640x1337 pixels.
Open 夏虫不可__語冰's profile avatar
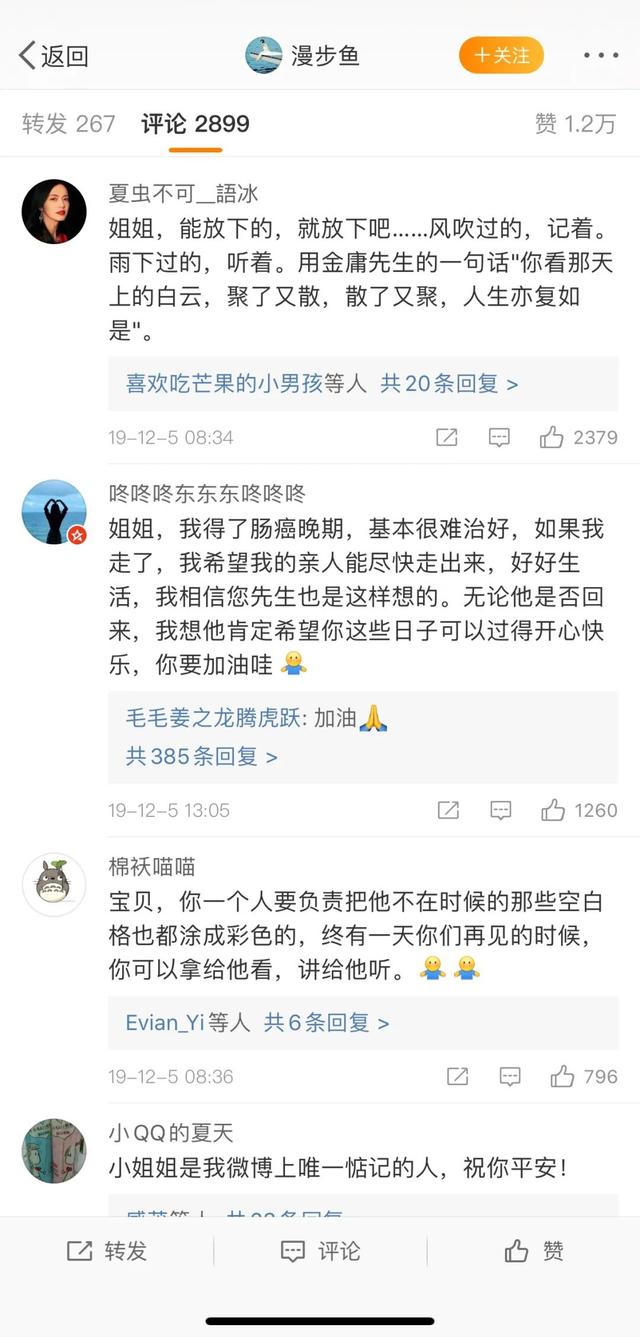click(x=54, y=212)
